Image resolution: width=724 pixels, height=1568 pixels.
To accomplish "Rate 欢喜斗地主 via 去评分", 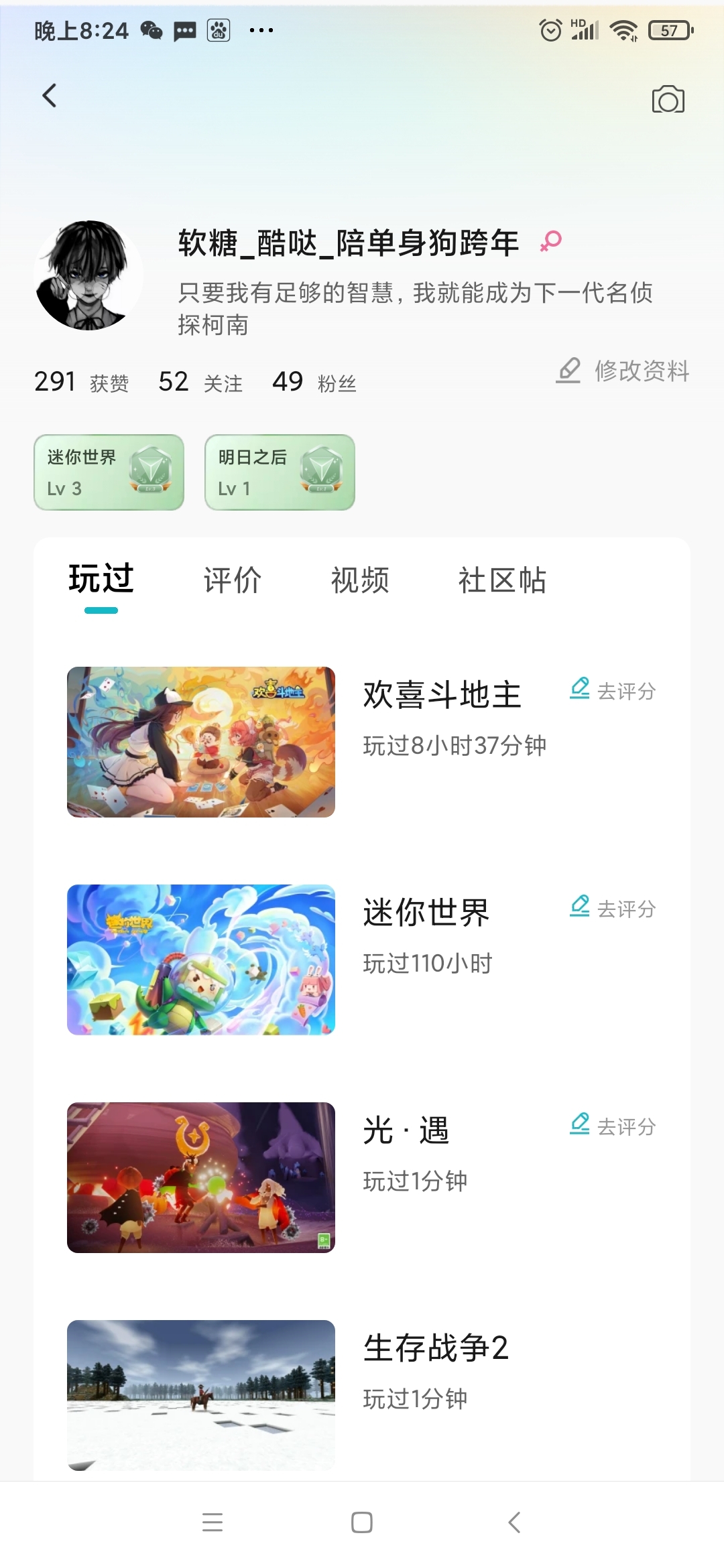I will pos(613,690).
